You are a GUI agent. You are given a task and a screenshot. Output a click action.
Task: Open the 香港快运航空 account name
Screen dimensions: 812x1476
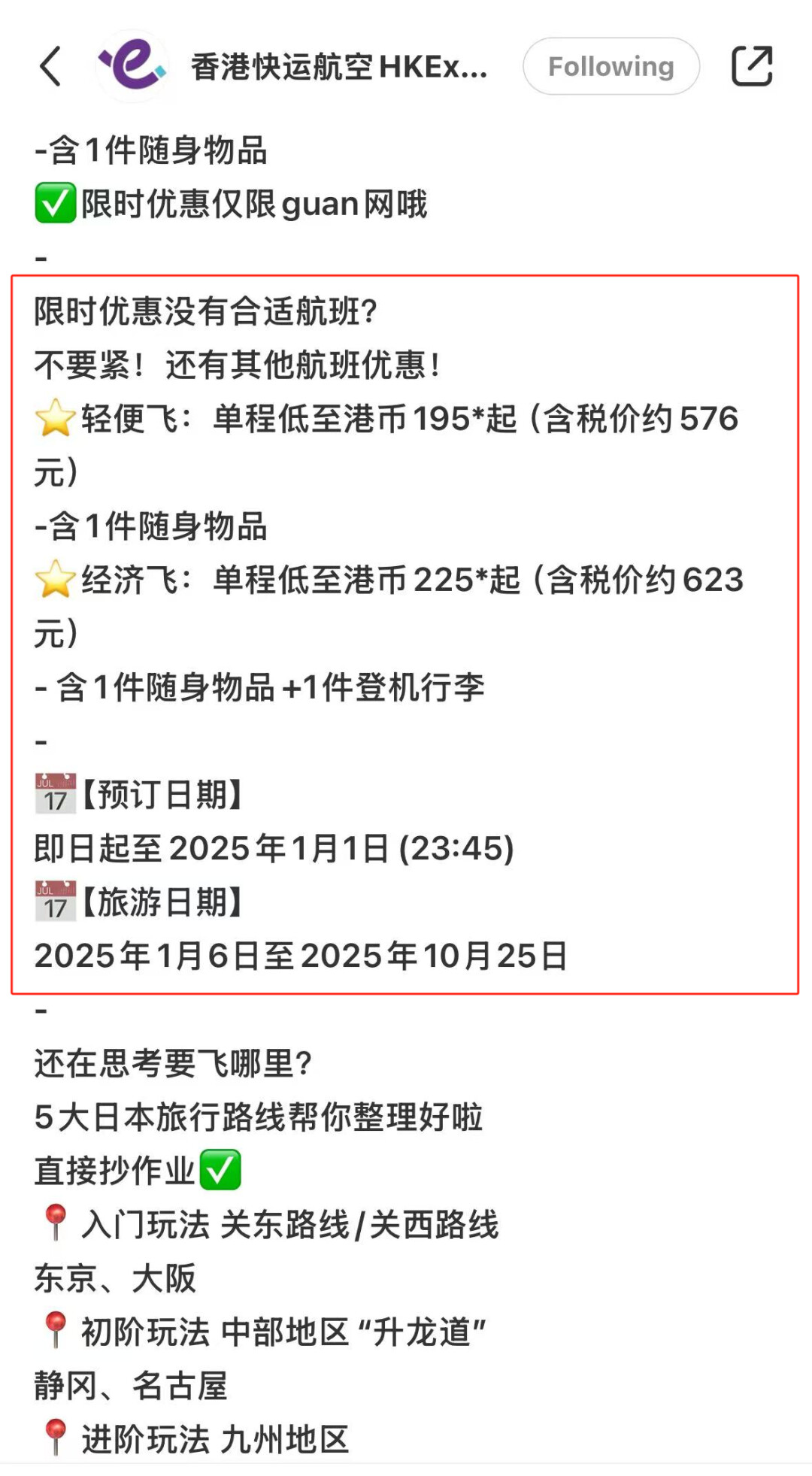click(x=338, y=67)
